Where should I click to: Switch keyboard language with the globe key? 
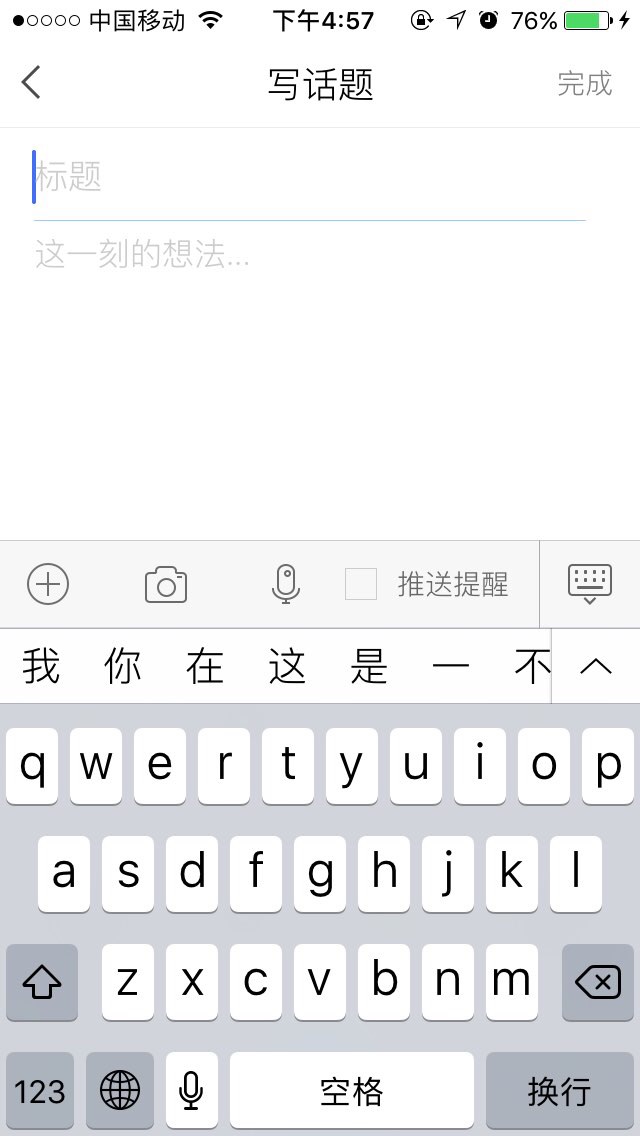(x=120, y=1090)
